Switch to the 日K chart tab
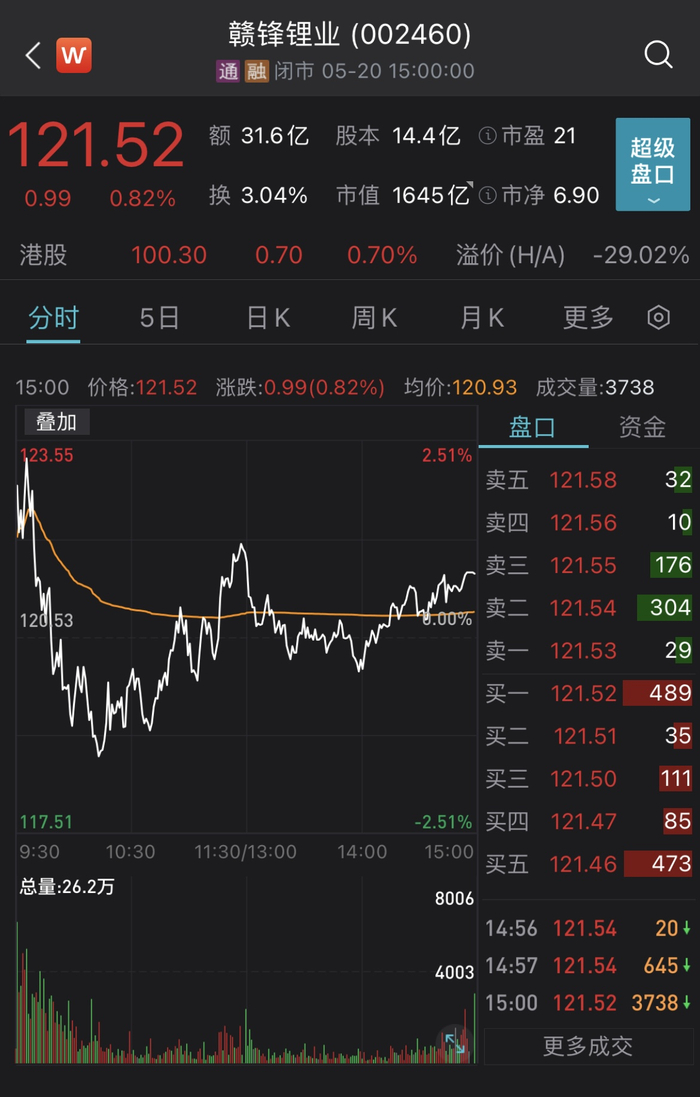Viewport: 700px width, 1097px height. tap(269, 318)
